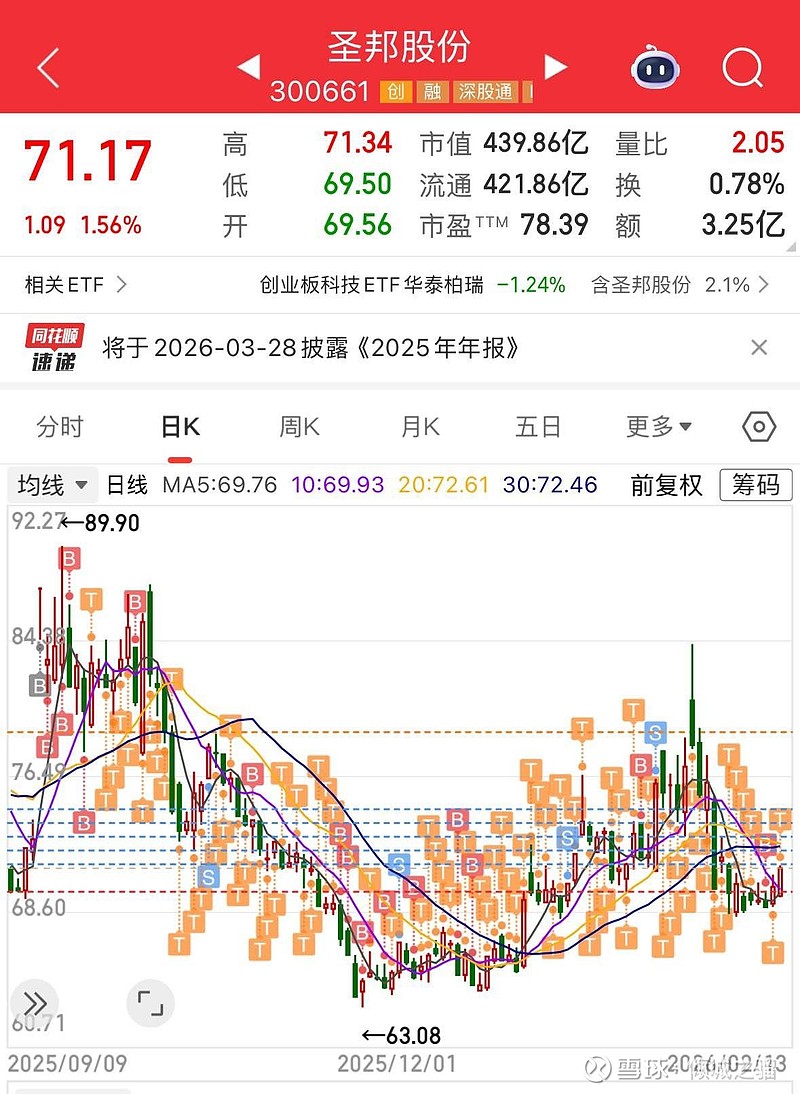
Task: Switch to the 分时 chart tab
Action: [60, 428]
